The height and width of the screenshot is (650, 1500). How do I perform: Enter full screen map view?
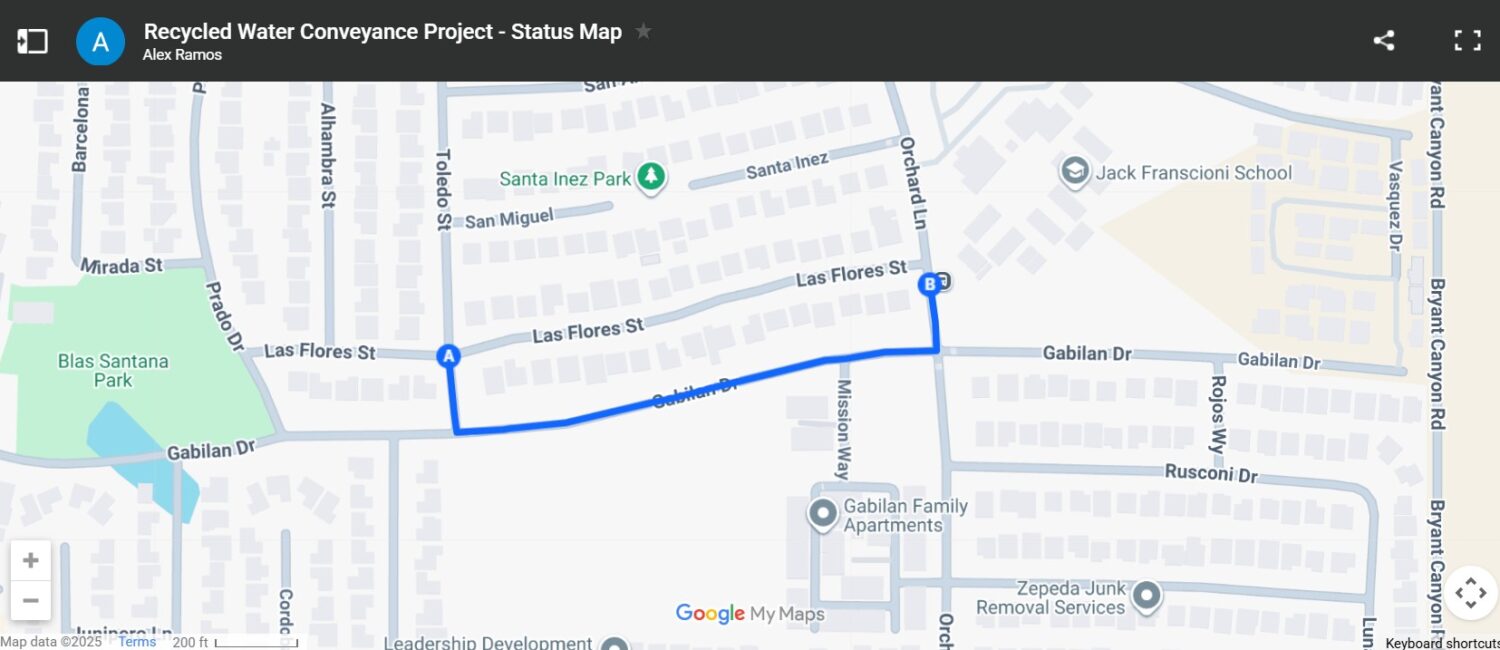tap(1467, 41)
